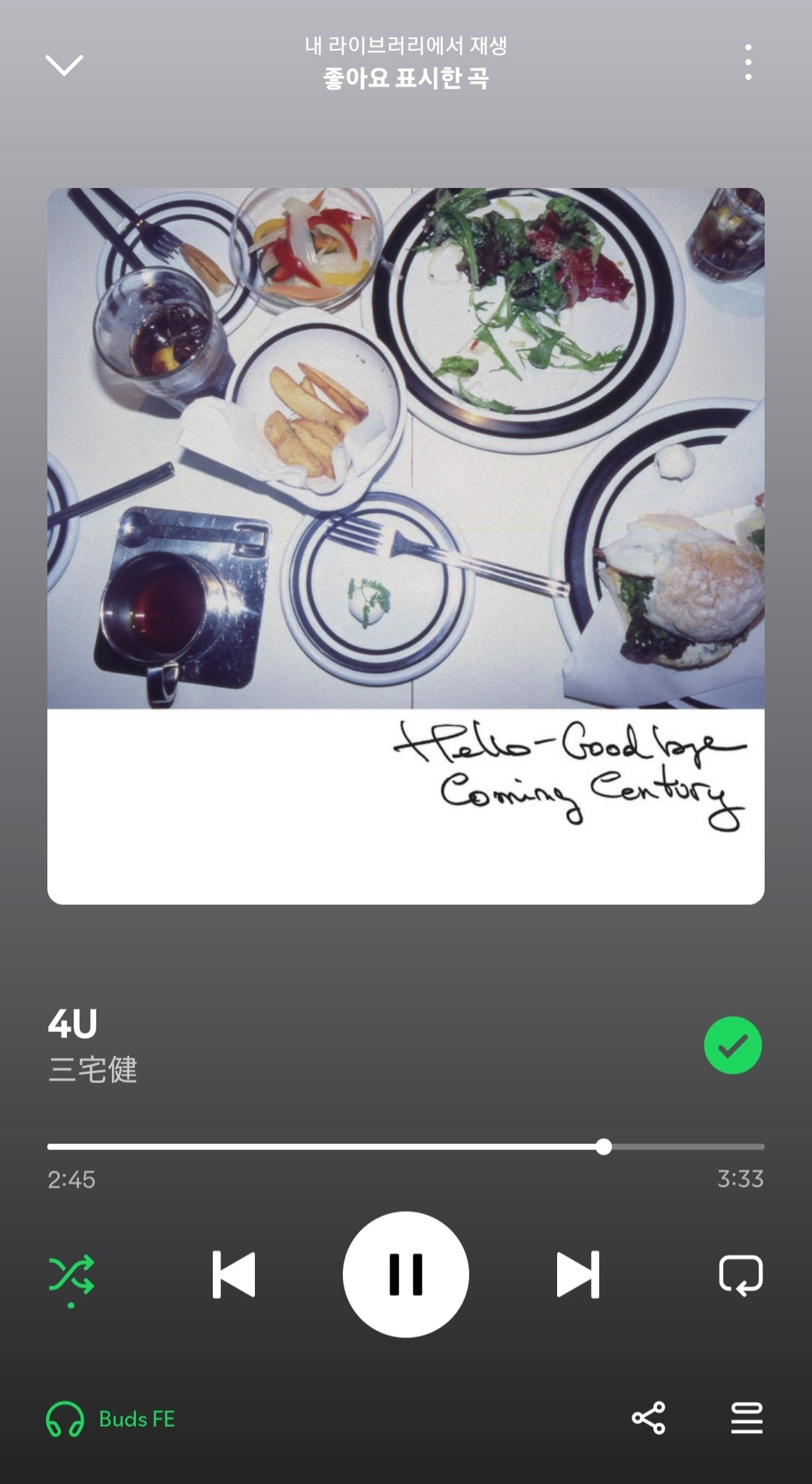
Task: Share the current track
Action: [x=648, y=1418]
